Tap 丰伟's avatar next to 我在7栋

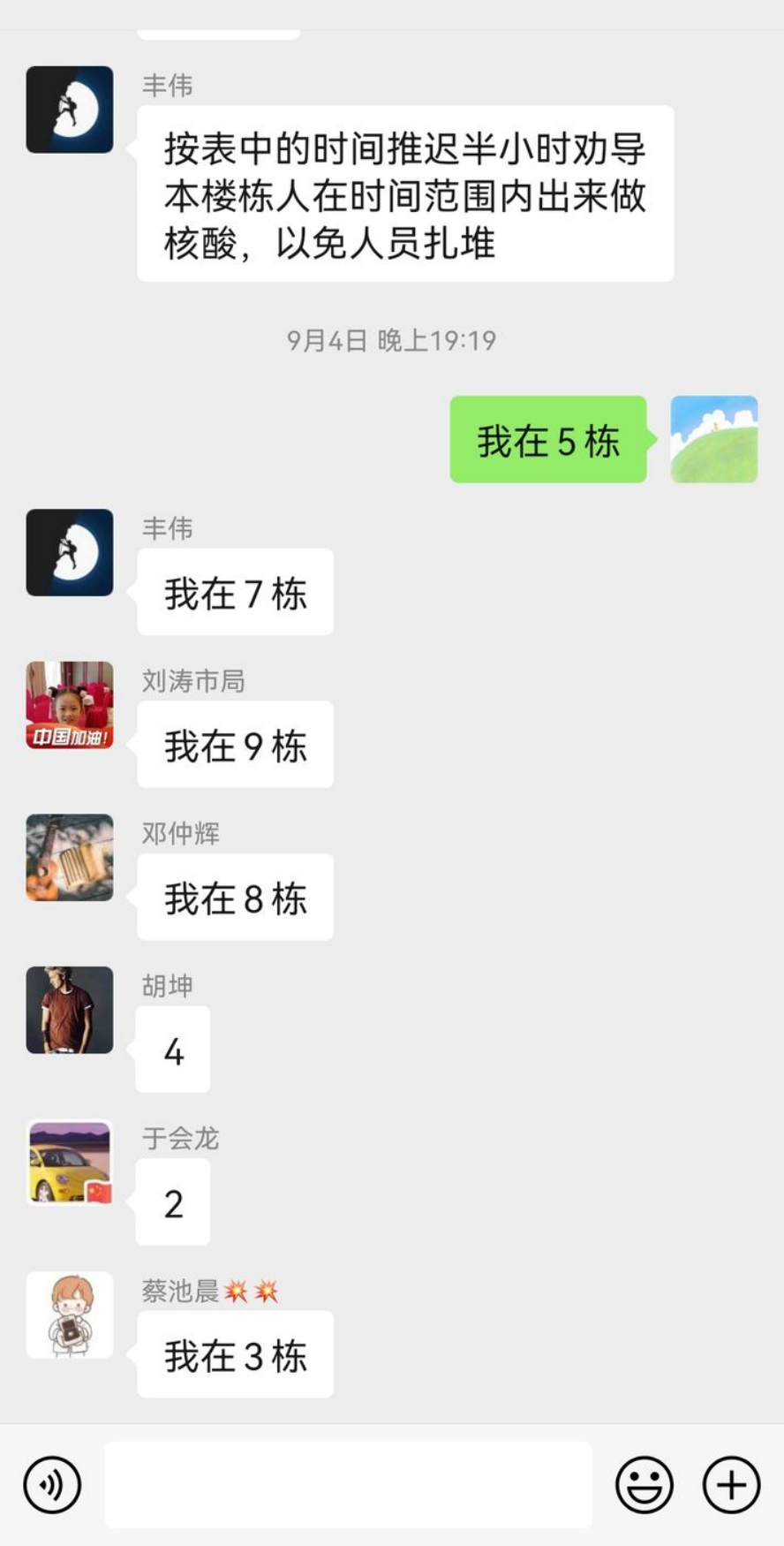coord(70,552)
